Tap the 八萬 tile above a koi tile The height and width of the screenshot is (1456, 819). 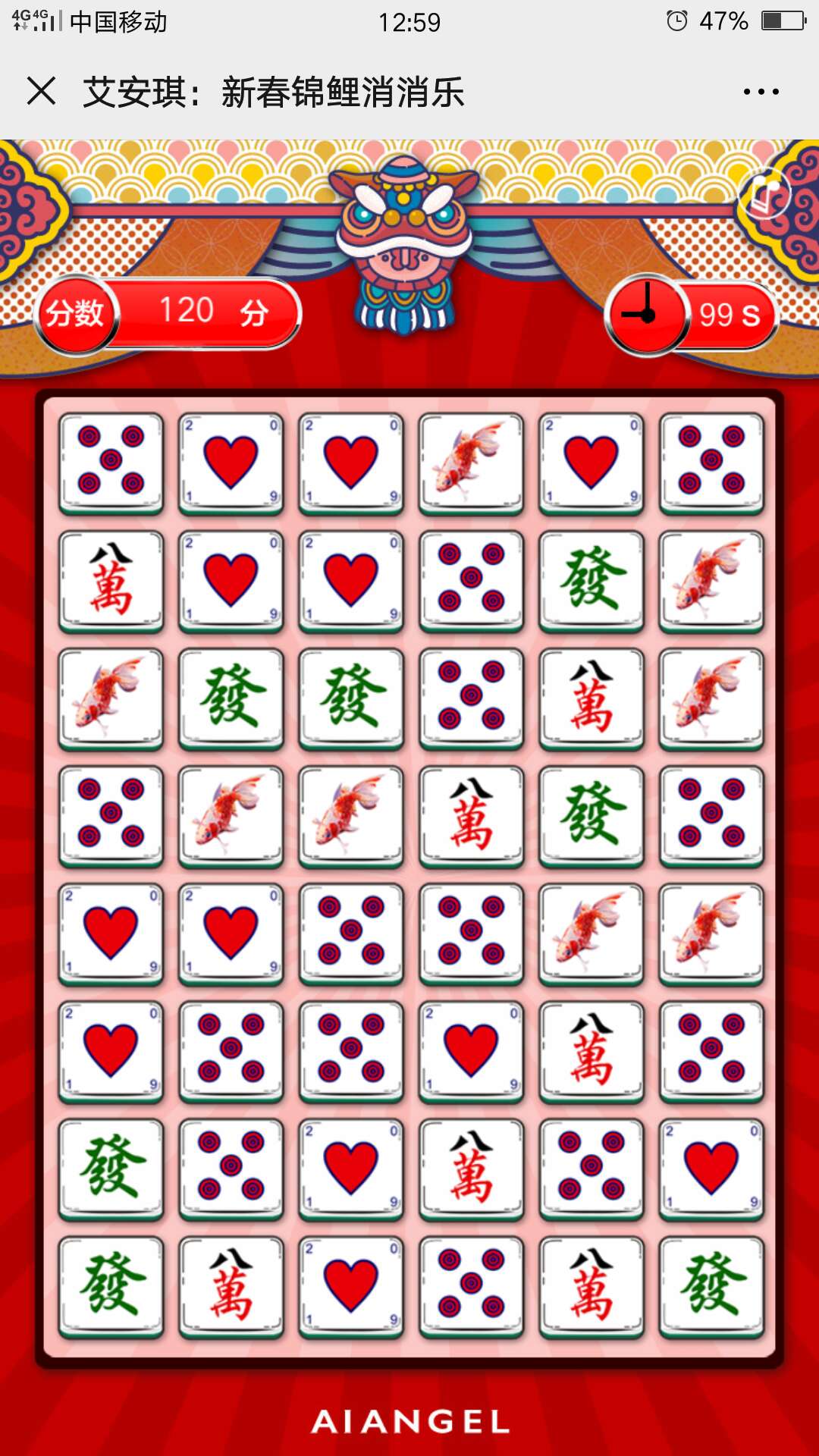tap(111, 581)
